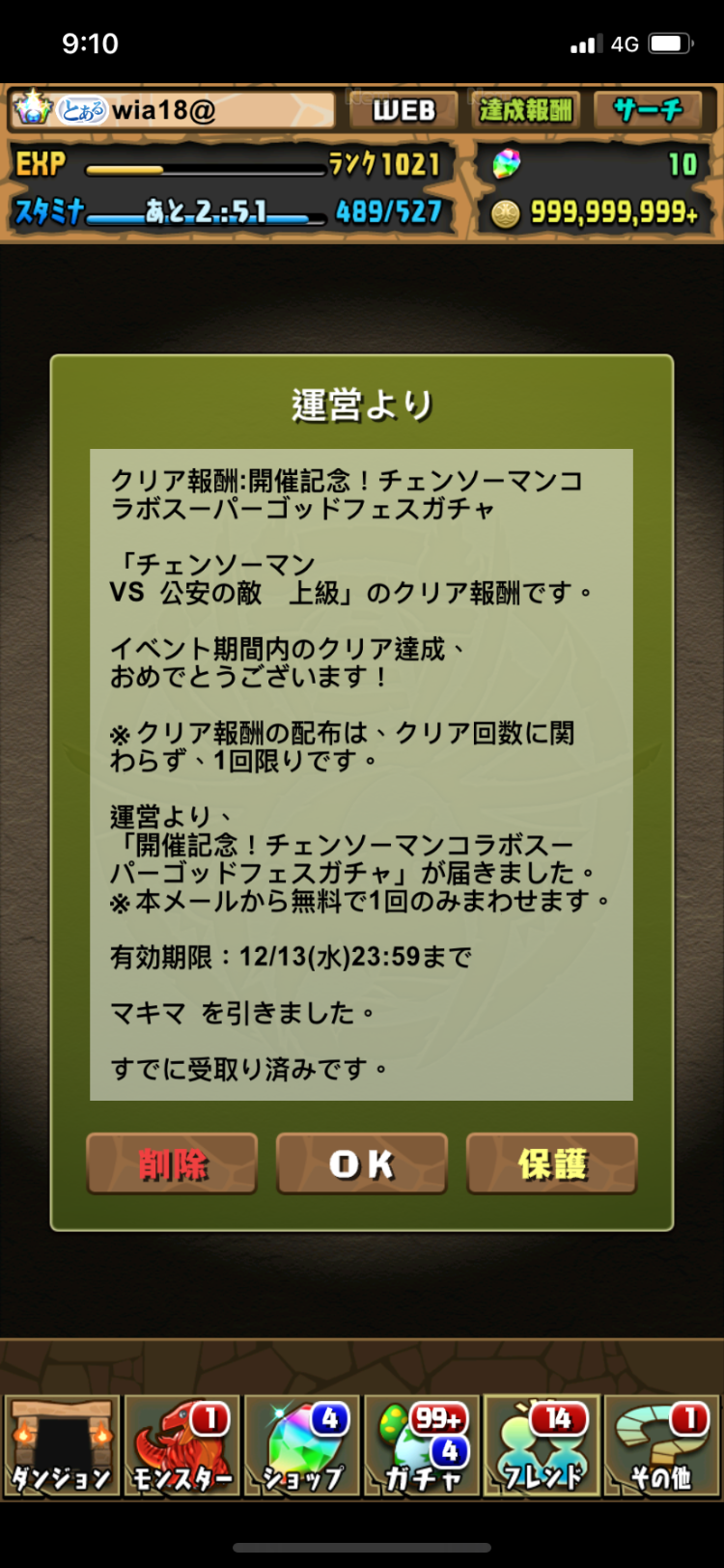Open the サーチ search button
724x1568 pixels.
point(649,111)
